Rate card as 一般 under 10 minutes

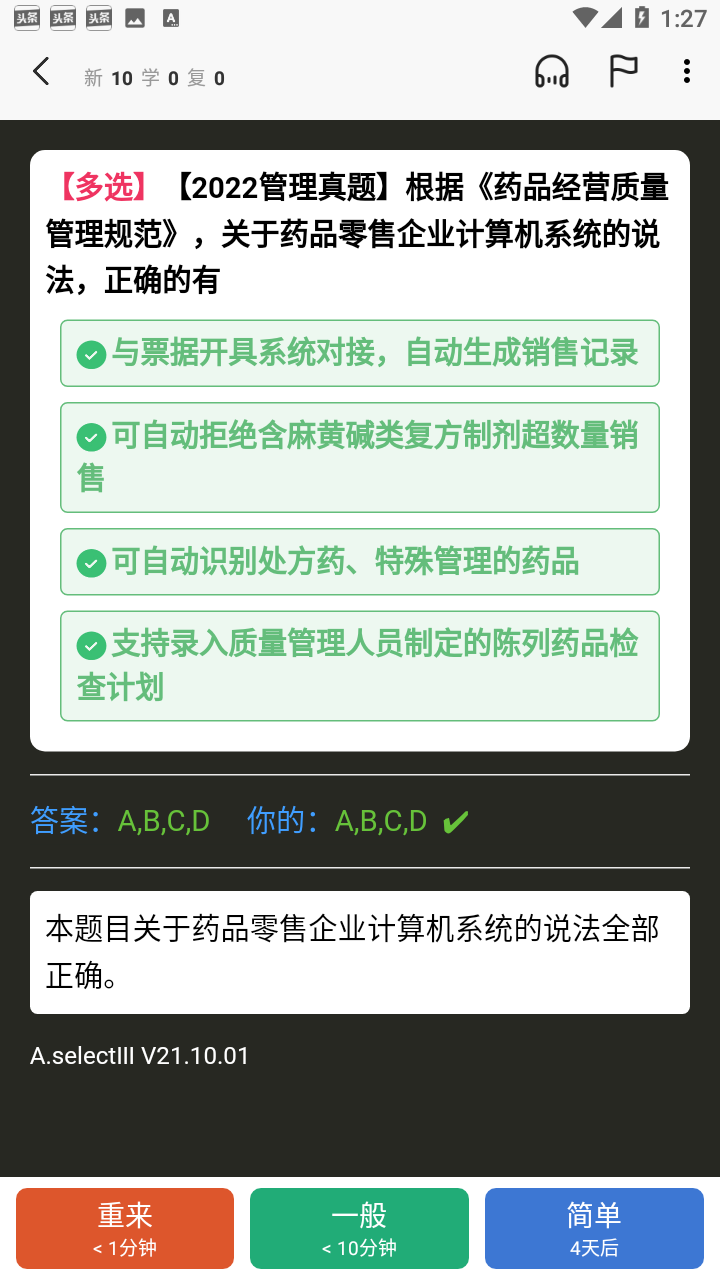[359, 1228]
